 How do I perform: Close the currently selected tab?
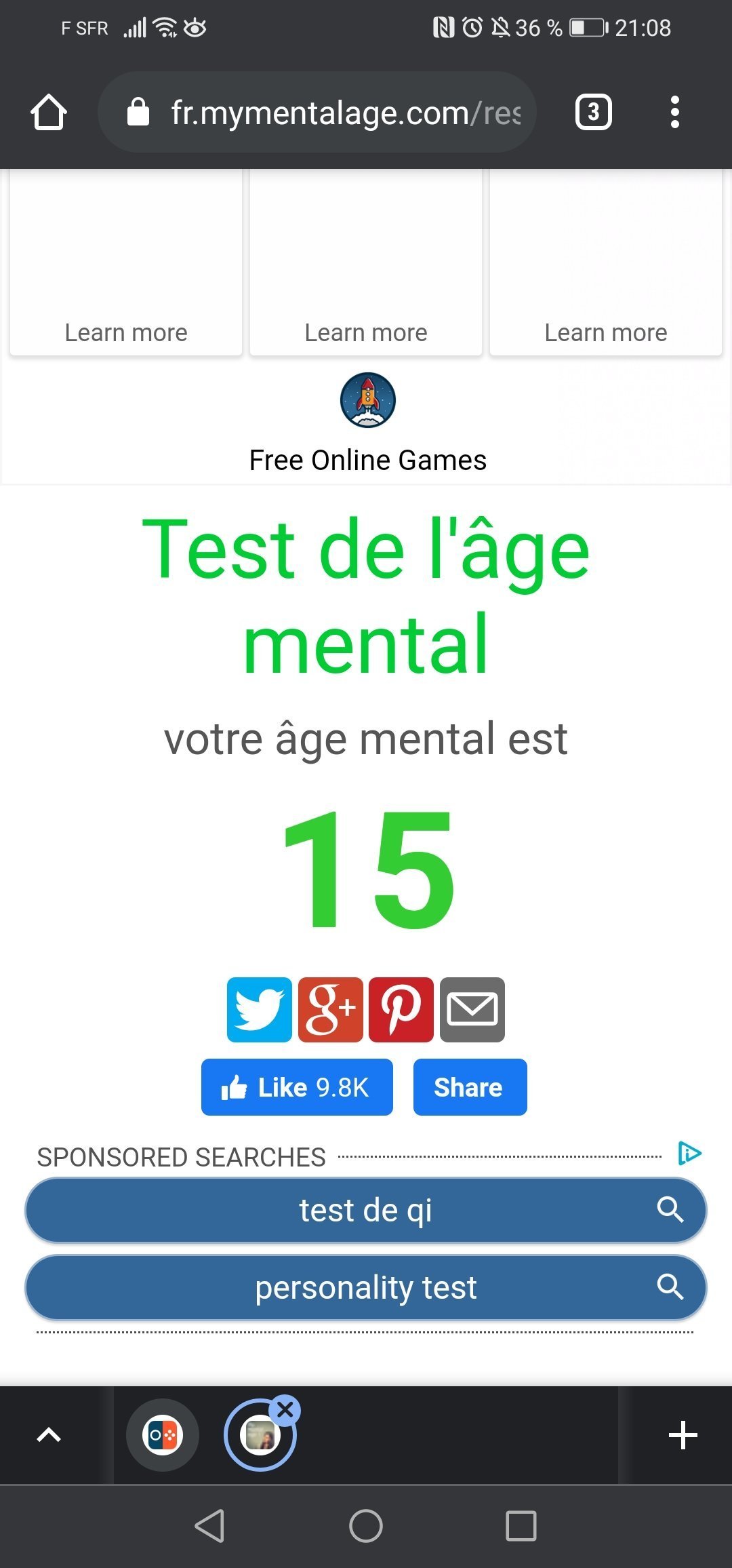pyautogui.click(x=285, y=1410)
